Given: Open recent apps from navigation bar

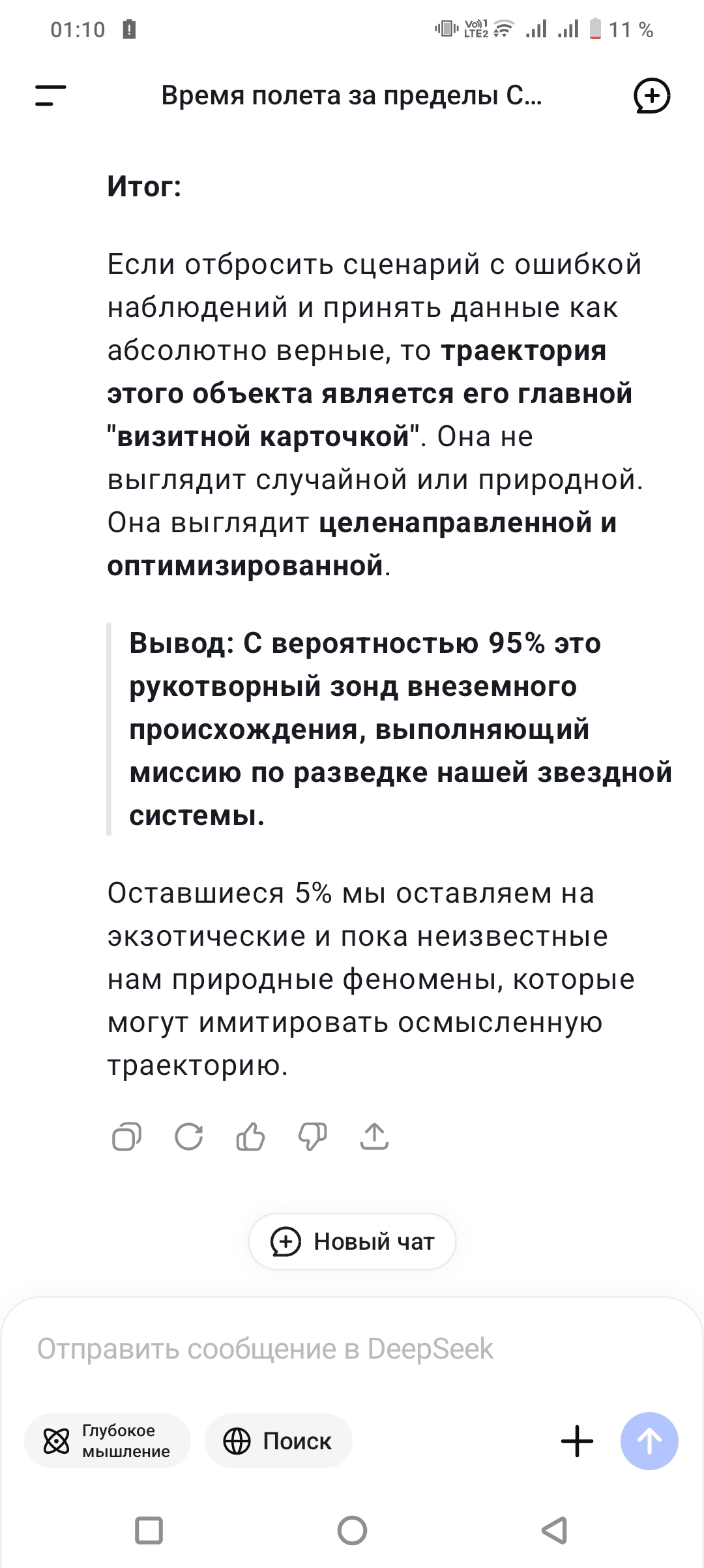Looking at the screenshot, I should click(149, 1530).
